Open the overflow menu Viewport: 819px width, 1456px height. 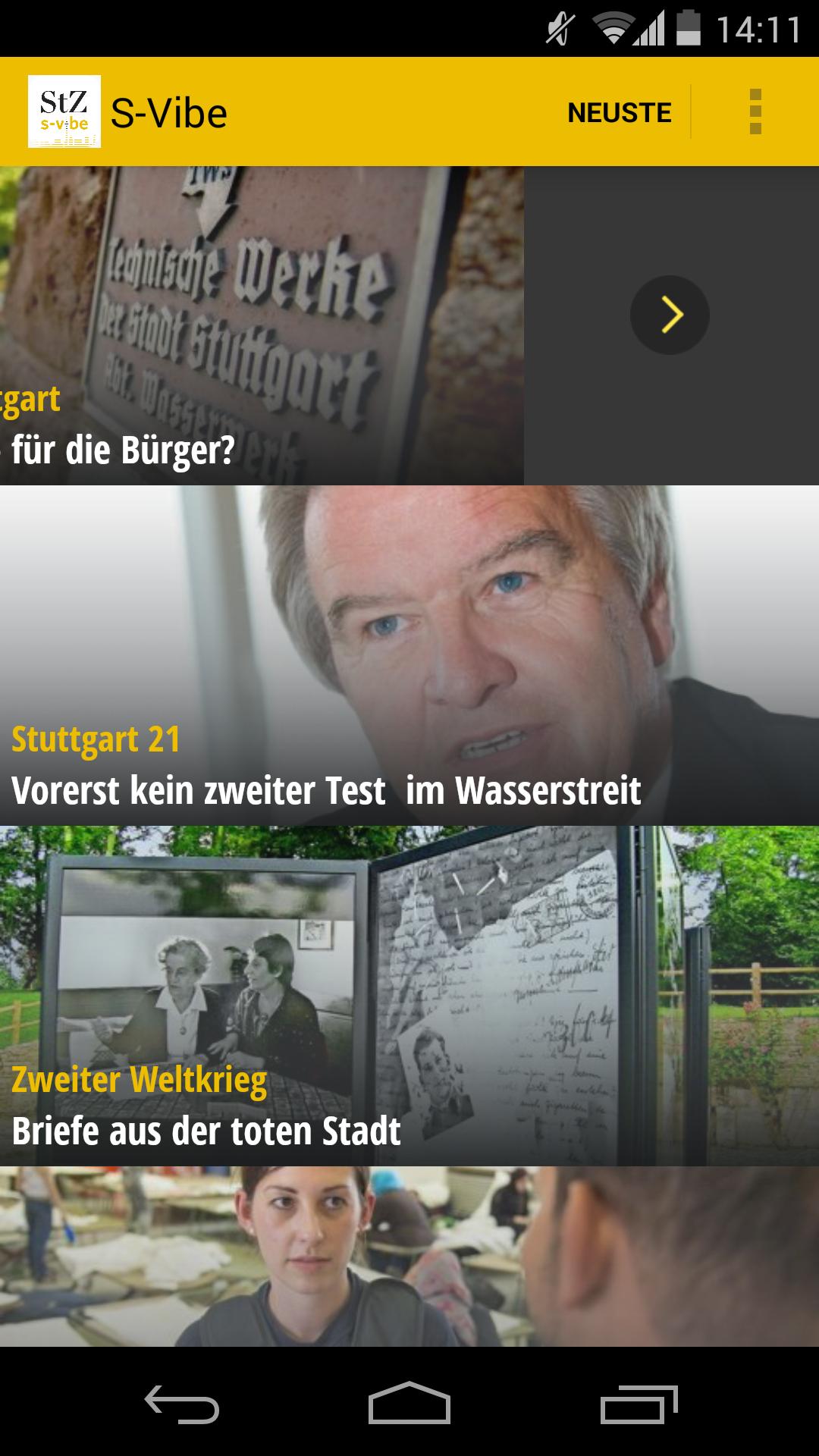coord(755,111)
